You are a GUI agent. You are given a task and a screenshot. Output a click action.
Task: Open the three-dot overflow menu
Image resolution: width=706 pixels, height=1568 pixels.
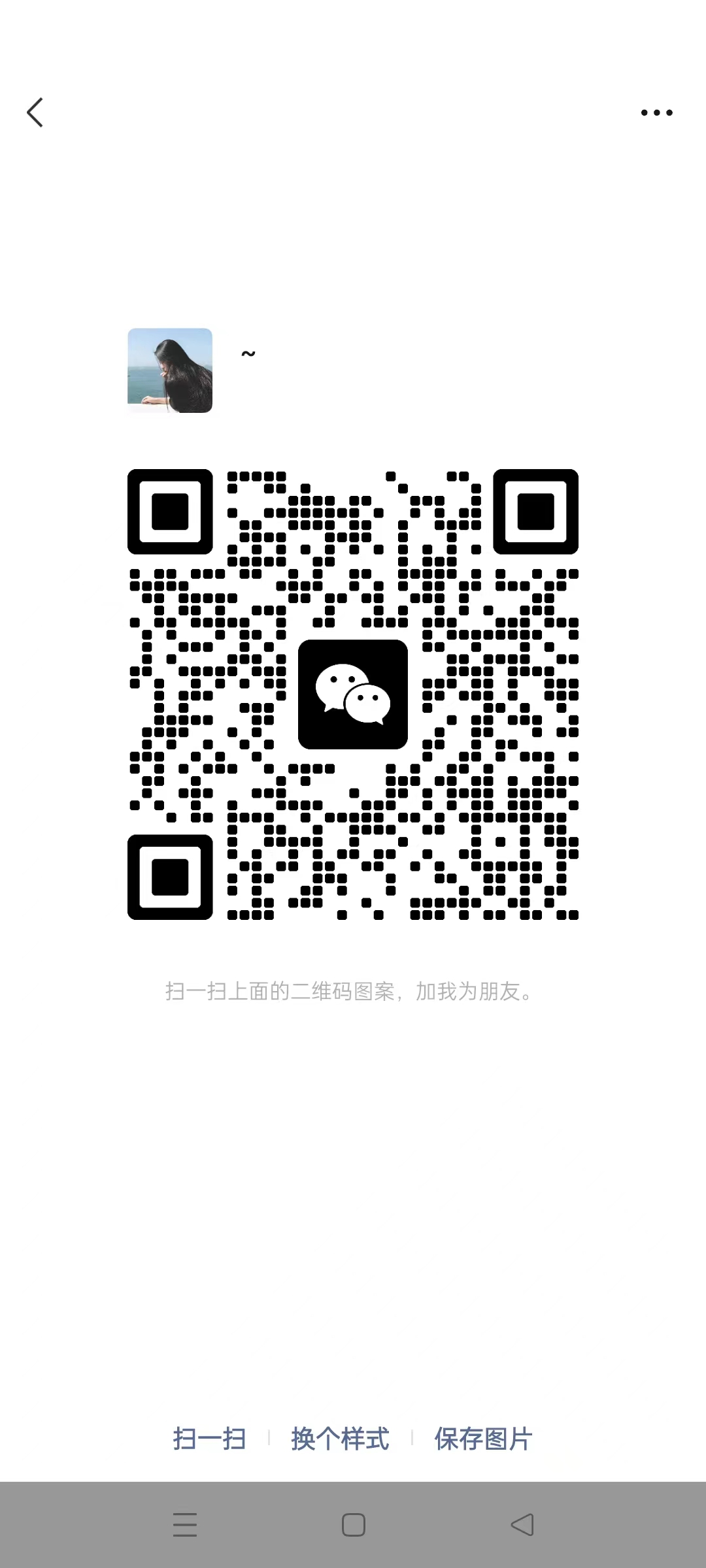click(656, 112)
